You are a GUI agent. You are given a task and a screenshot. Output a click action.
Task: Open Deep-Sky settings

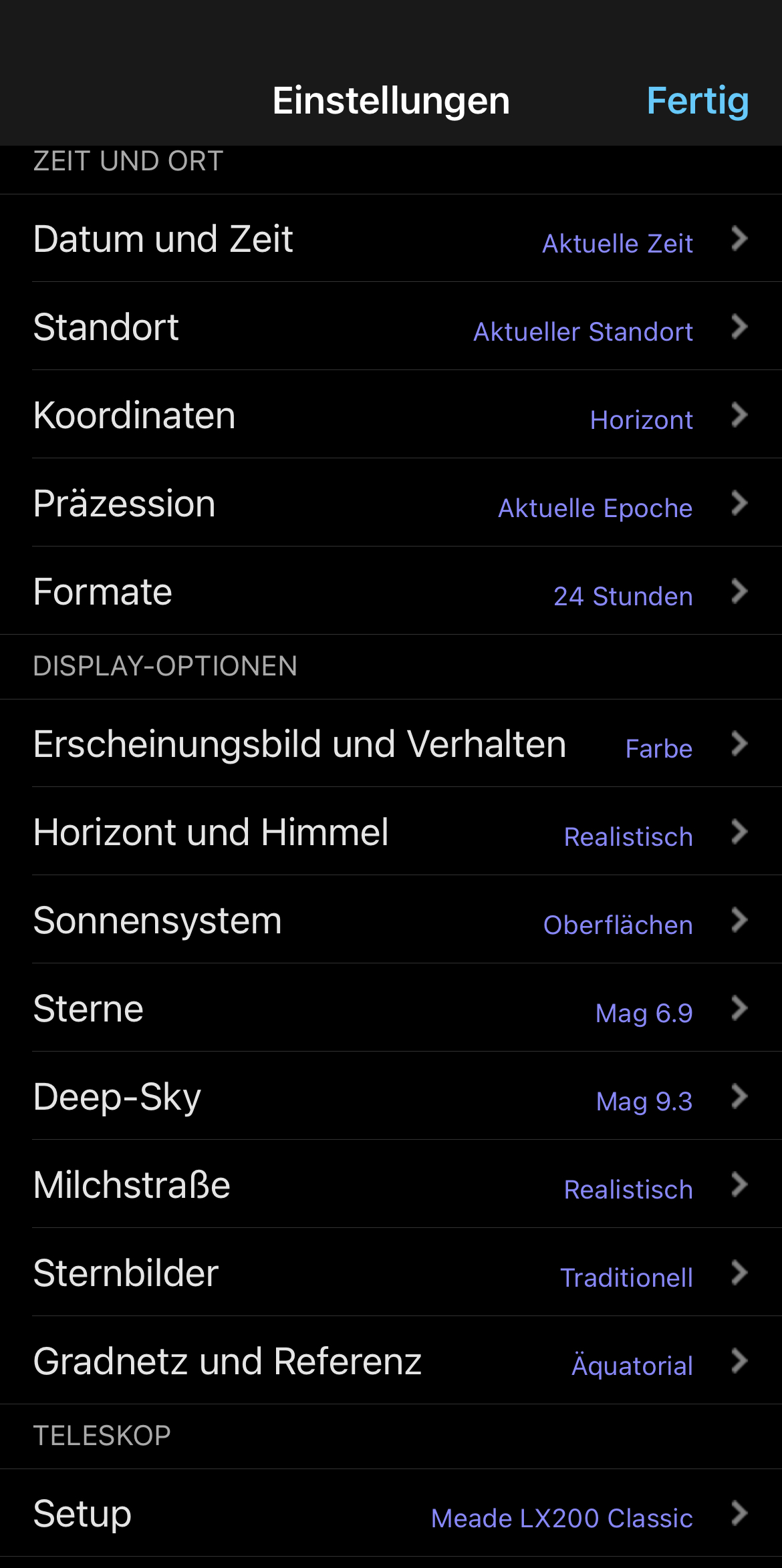pos(391,1096)
